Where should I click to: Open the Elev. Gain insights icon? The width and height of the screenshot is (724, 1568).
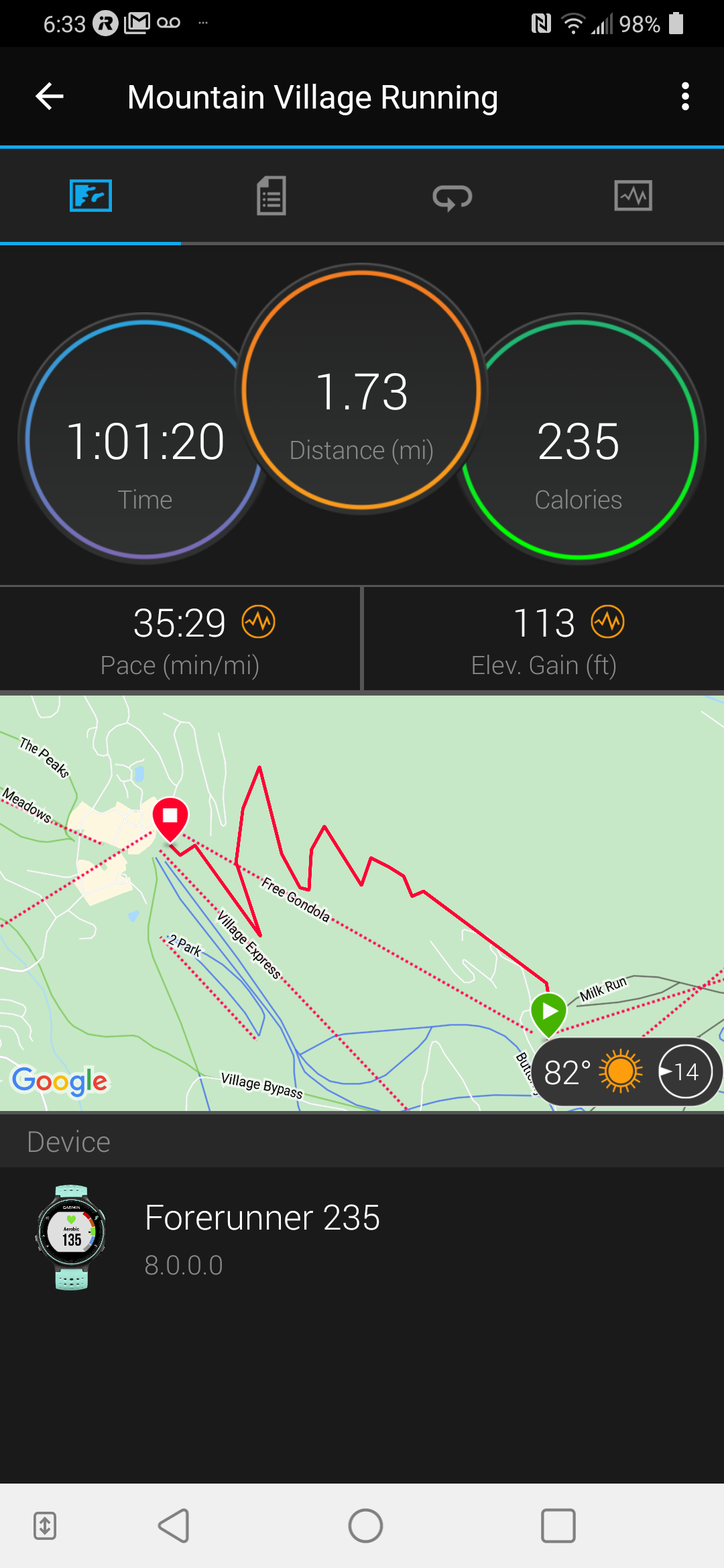[607, 622]
